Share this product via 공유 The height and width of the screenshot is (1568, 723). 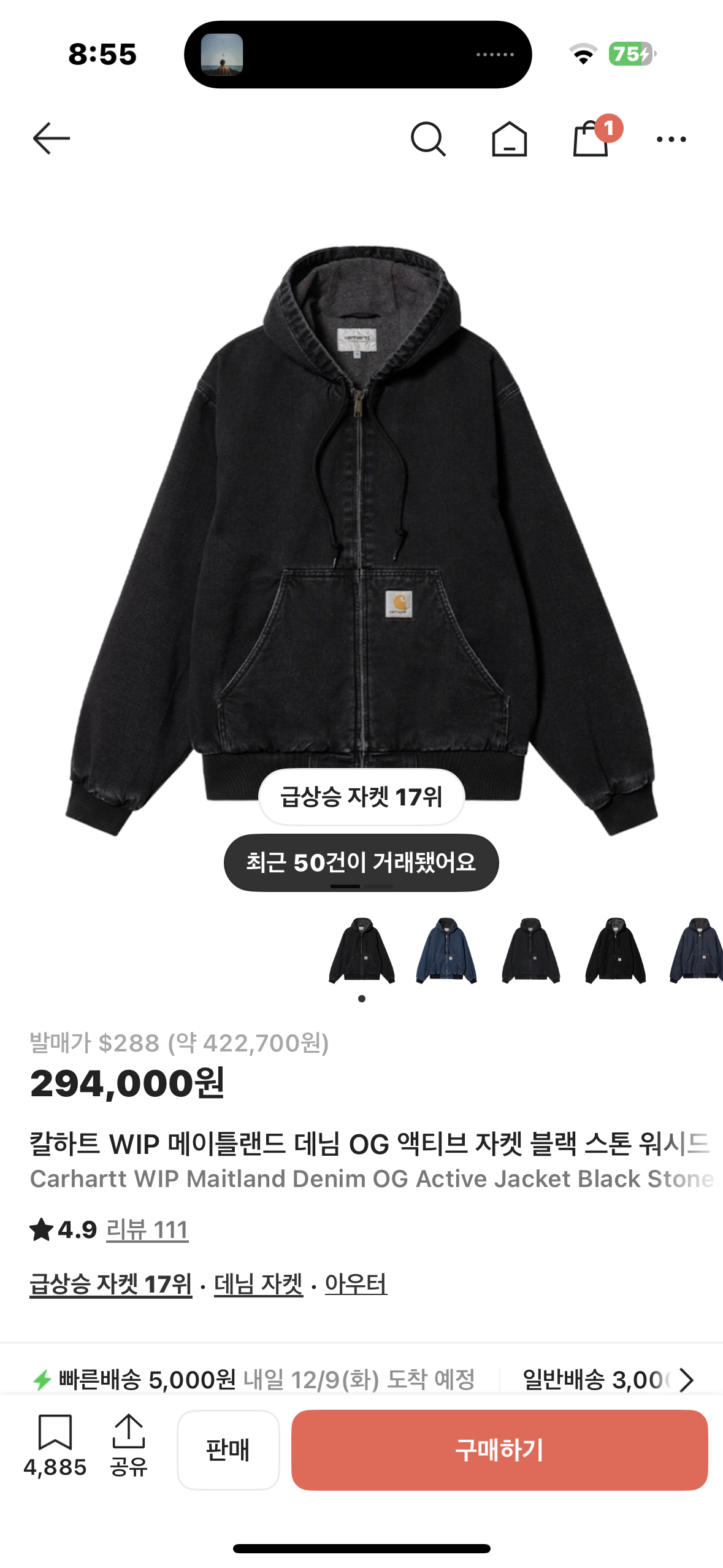(128, 1445)
